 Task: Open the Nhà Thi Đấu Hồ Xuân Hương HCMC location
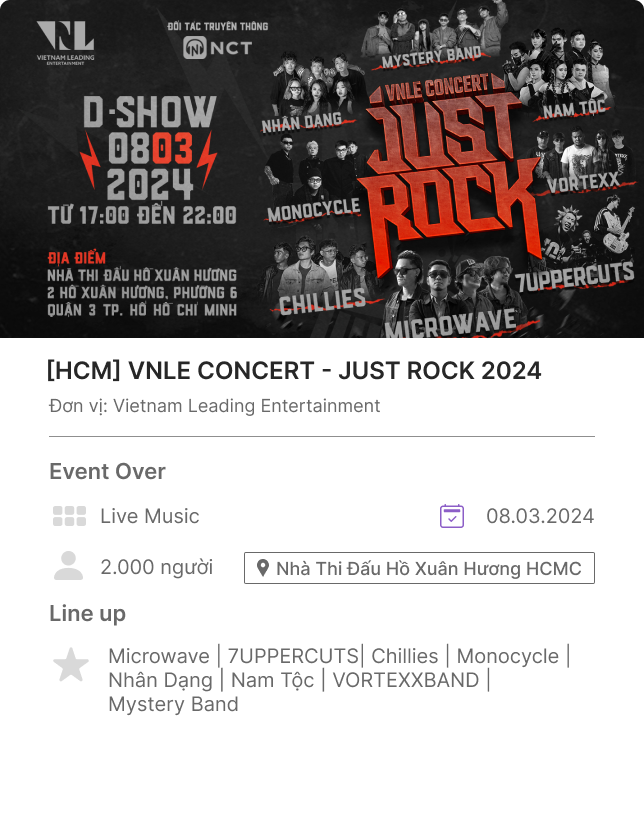[419, 568]
